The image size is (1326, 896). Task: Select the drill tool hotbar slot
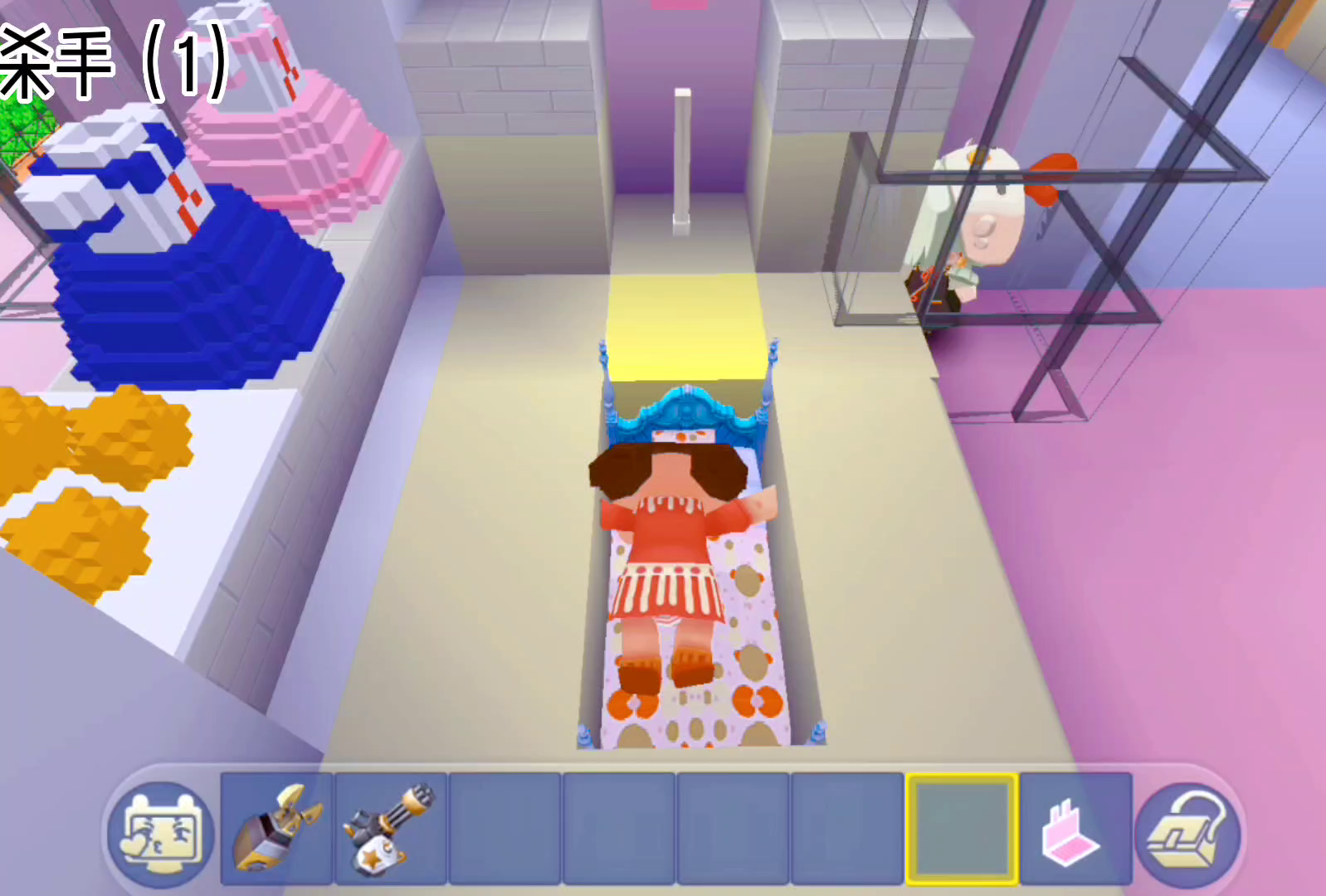pyautogui.click(x=276, y=829)
